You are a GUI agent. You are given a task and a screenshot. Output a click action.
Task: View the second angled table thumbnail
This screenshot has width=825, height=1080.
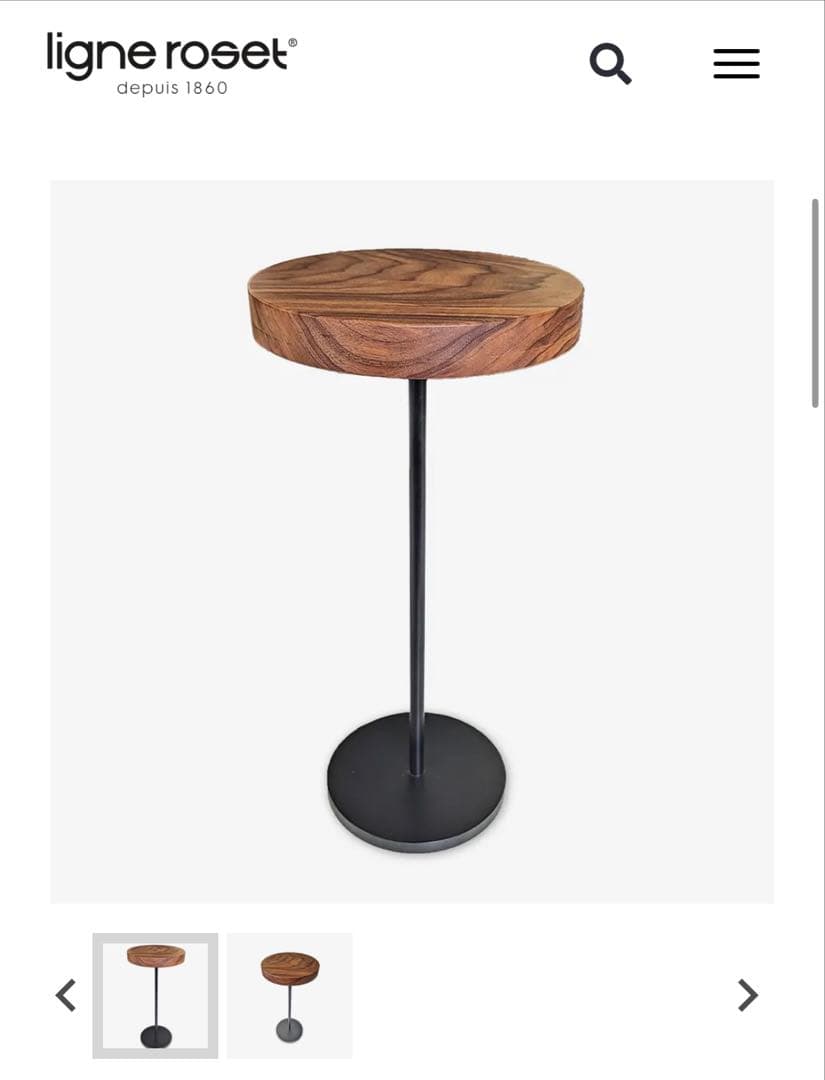click(289, 995)
